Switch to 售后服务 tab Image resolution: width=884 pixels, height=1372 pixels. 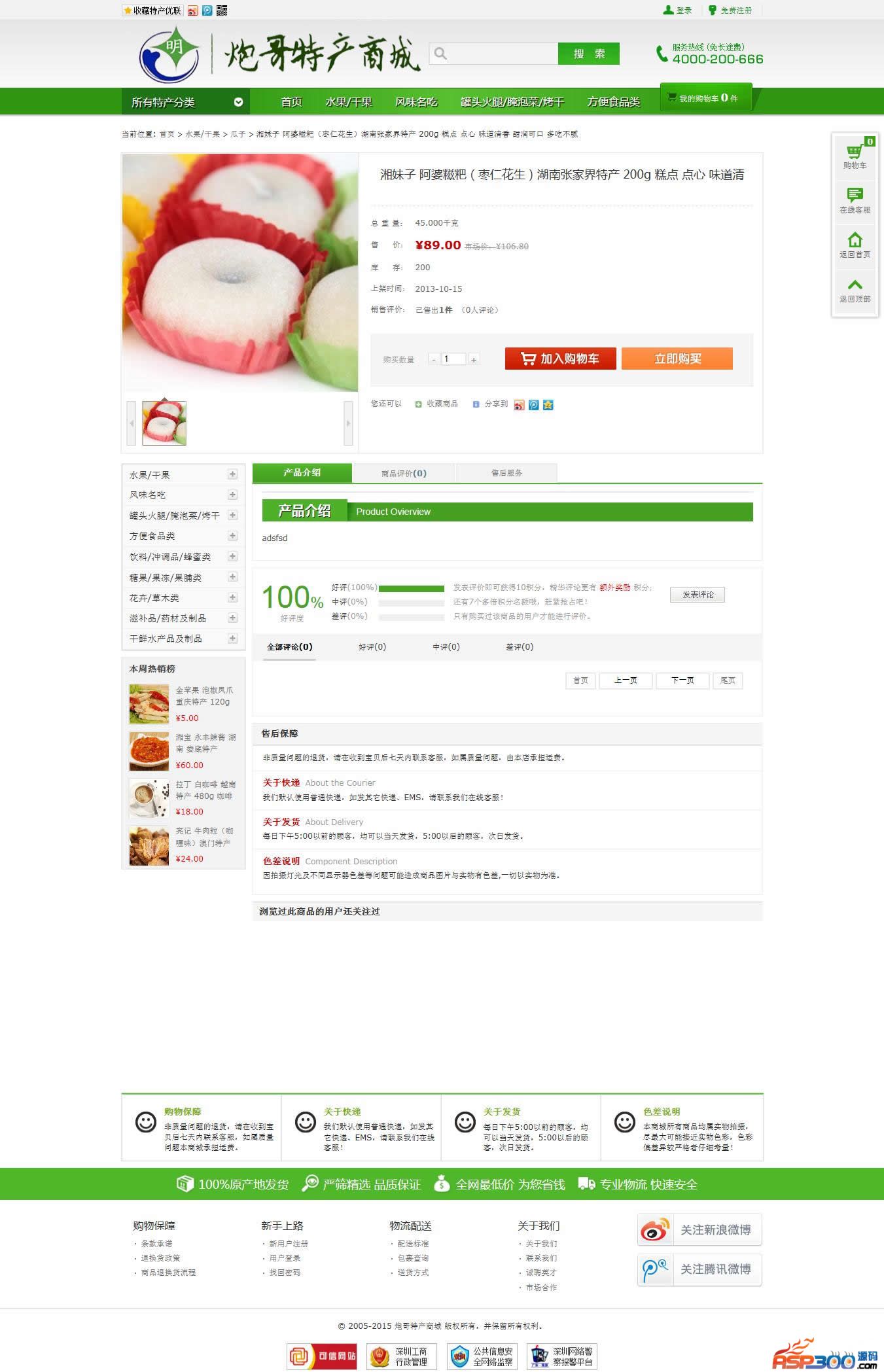pos(506,473)
